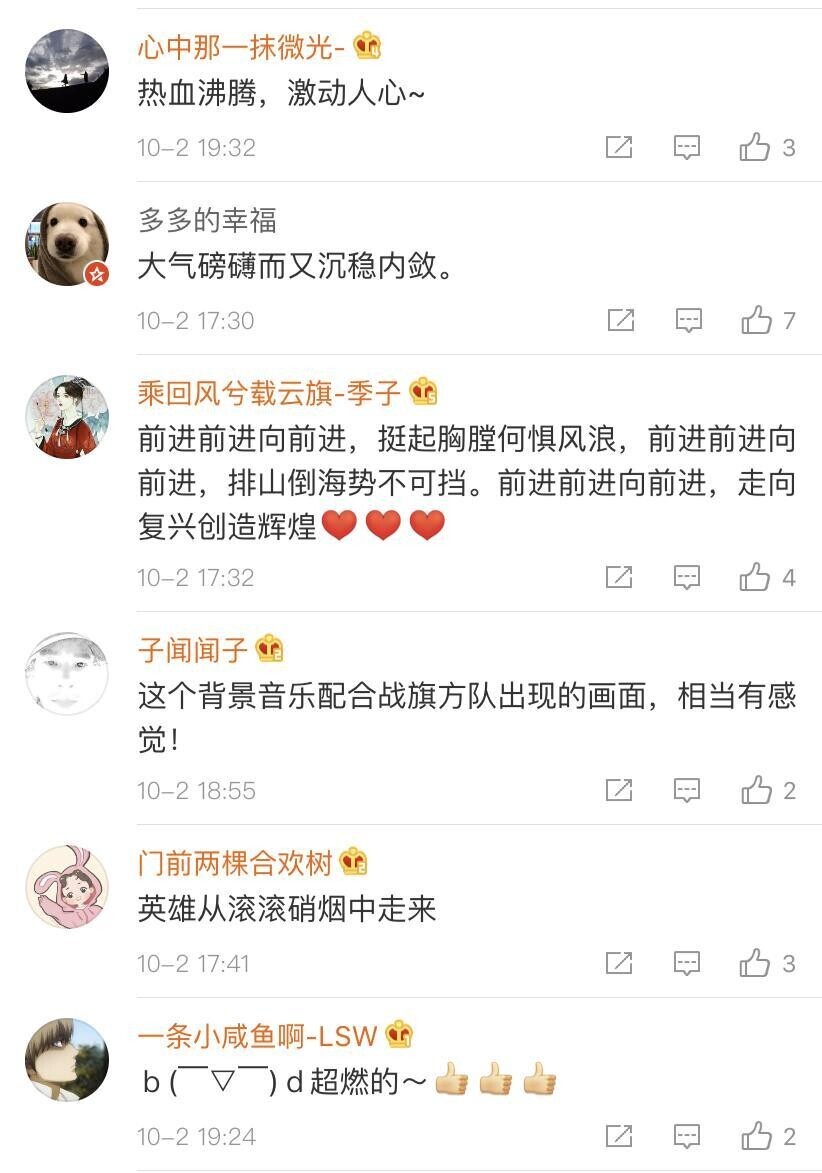The height and width of the screenshot is (1173, 822).
Task: Like the comment by 乘回风兮载云旗-季子
Action: 756,577
